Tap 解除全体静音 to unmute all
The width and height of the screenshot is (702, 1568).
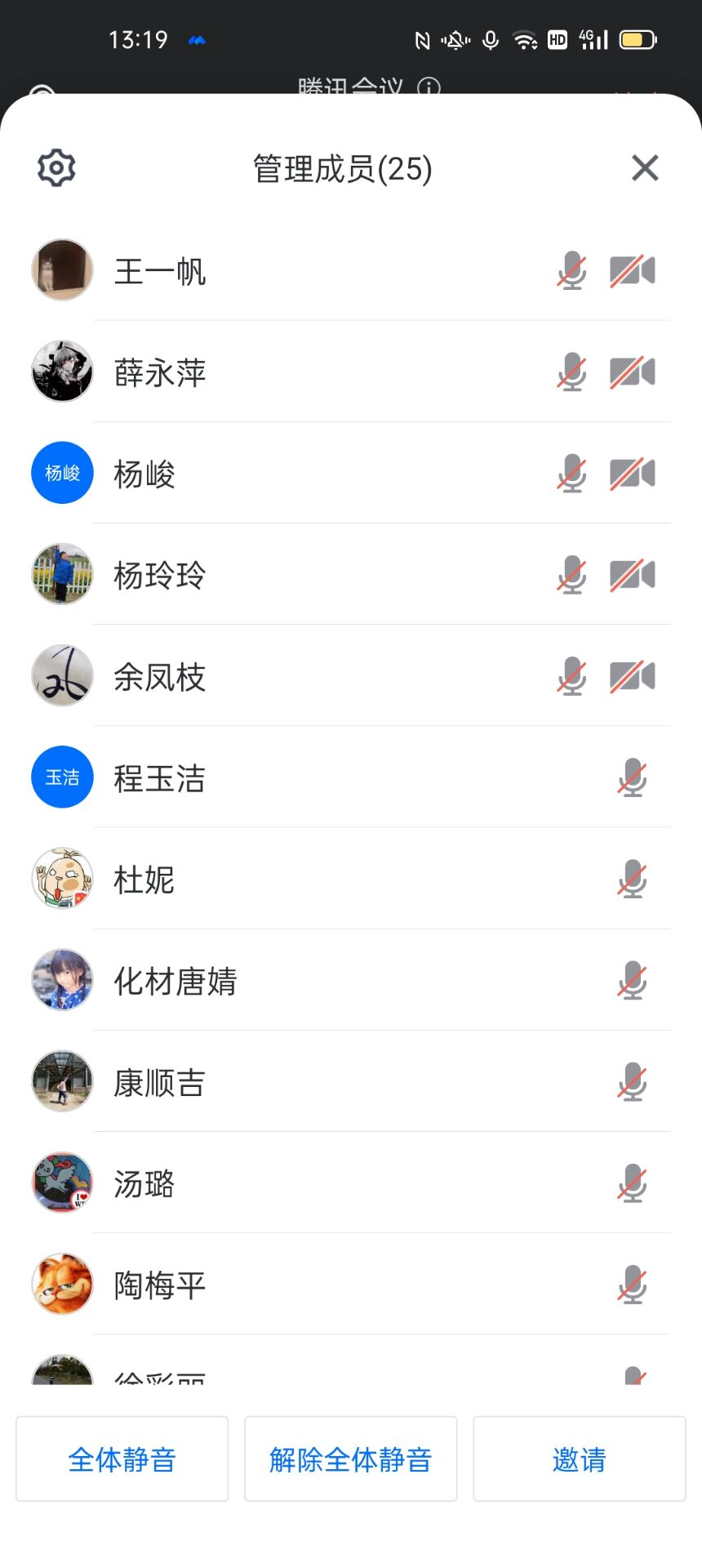[x=351, y=1459]
